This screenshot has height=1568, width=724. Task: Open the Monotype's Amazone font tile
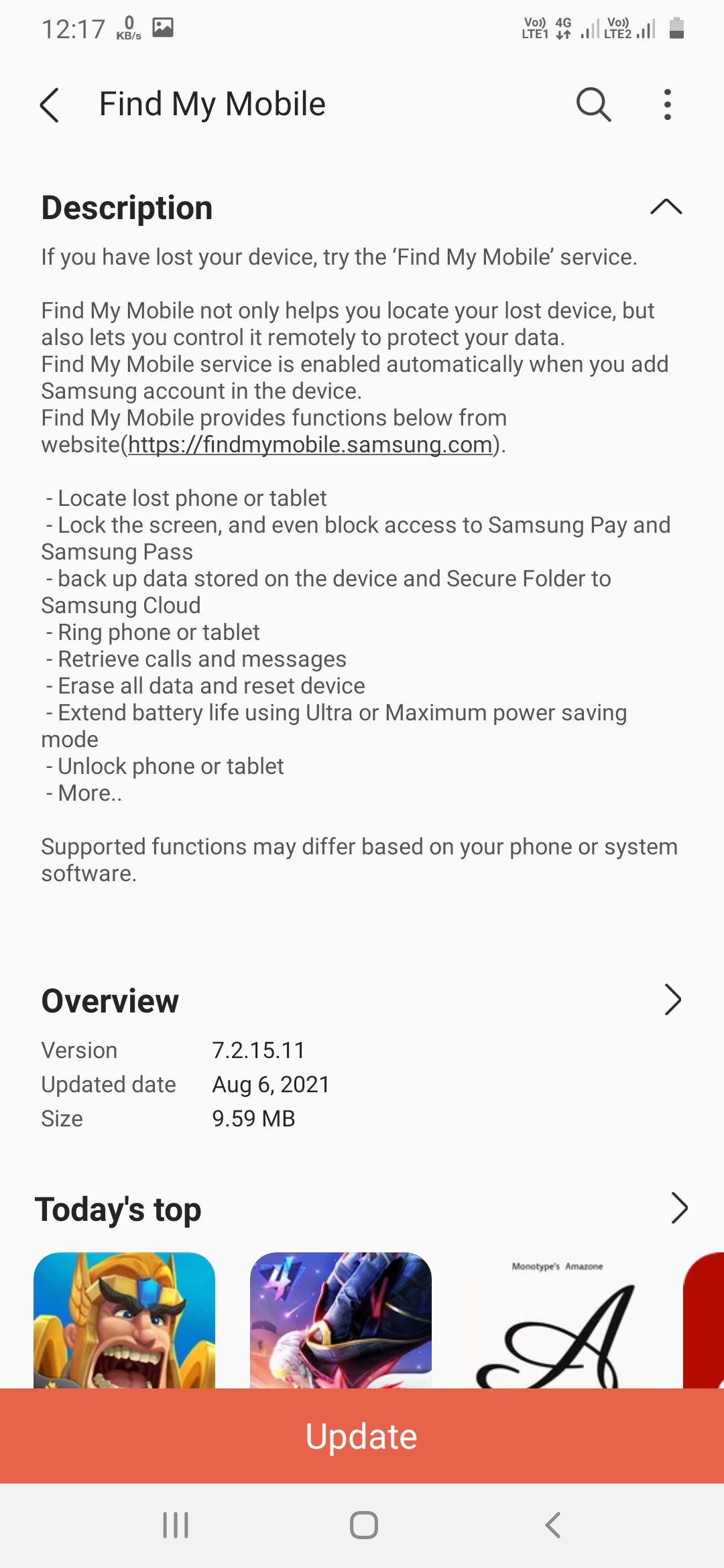point(556,1319)
